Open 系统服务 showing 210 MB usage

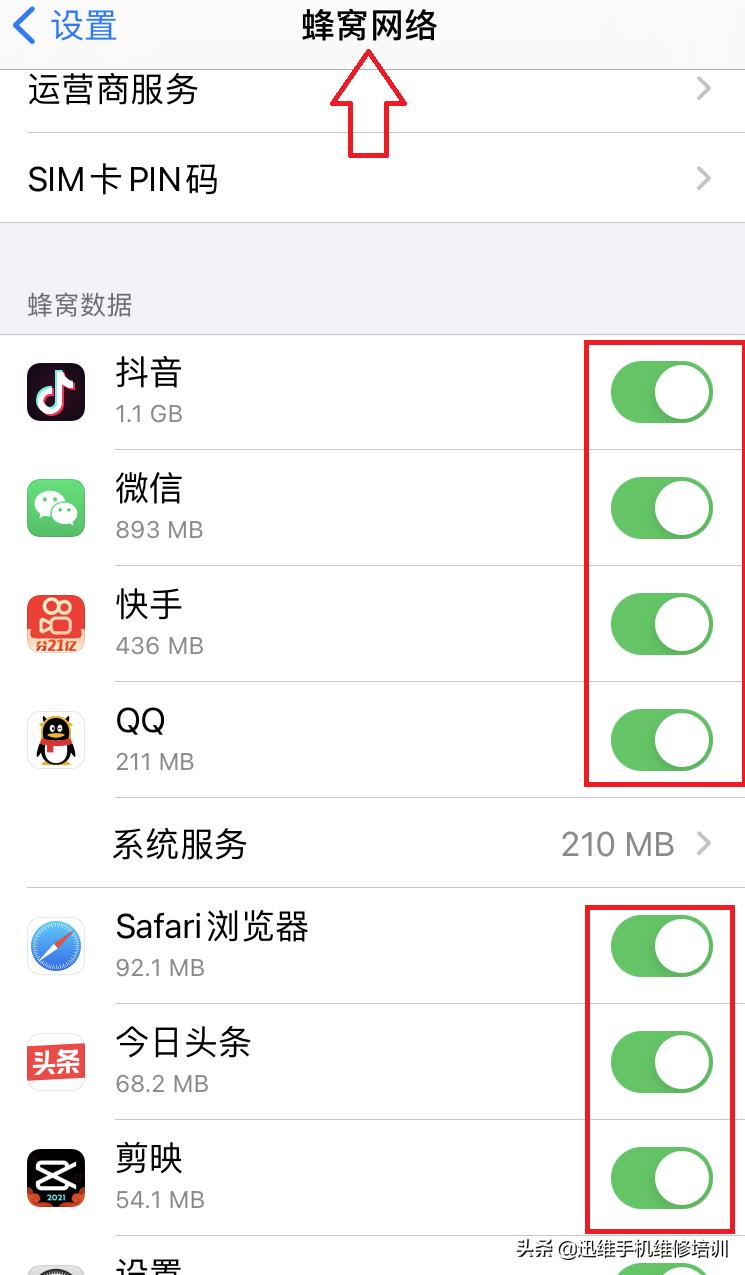pos(617,844)
